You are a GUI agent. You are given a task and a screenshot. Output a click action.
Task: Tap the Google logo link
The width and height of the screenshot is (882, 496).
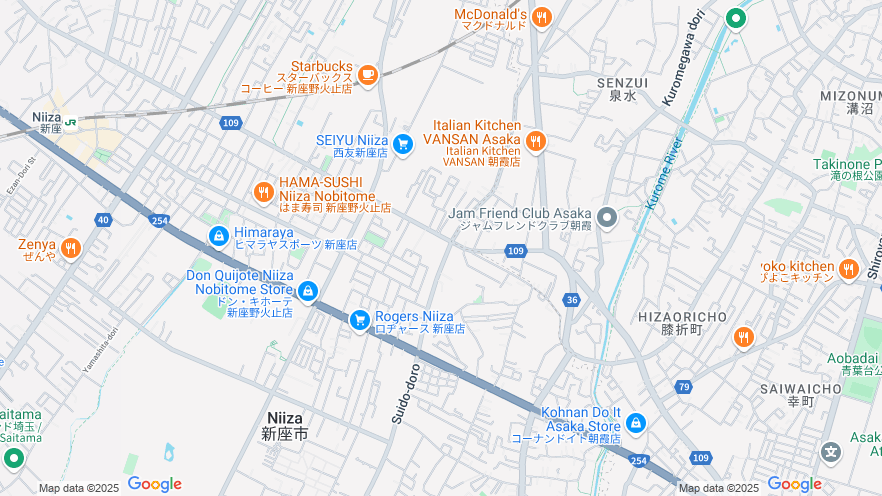point(155,485)
